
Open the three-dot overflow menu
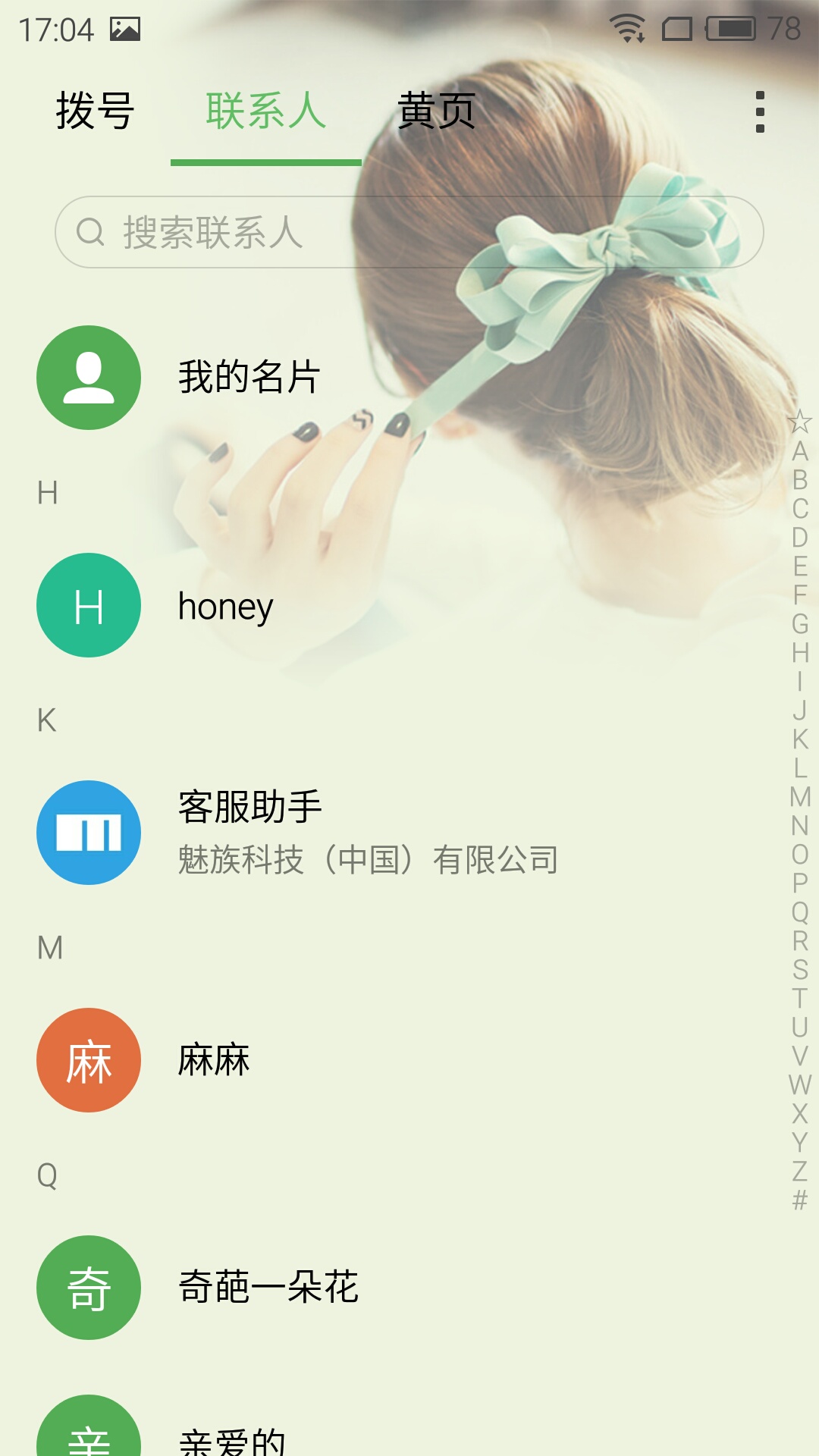(x=760, y=112)
